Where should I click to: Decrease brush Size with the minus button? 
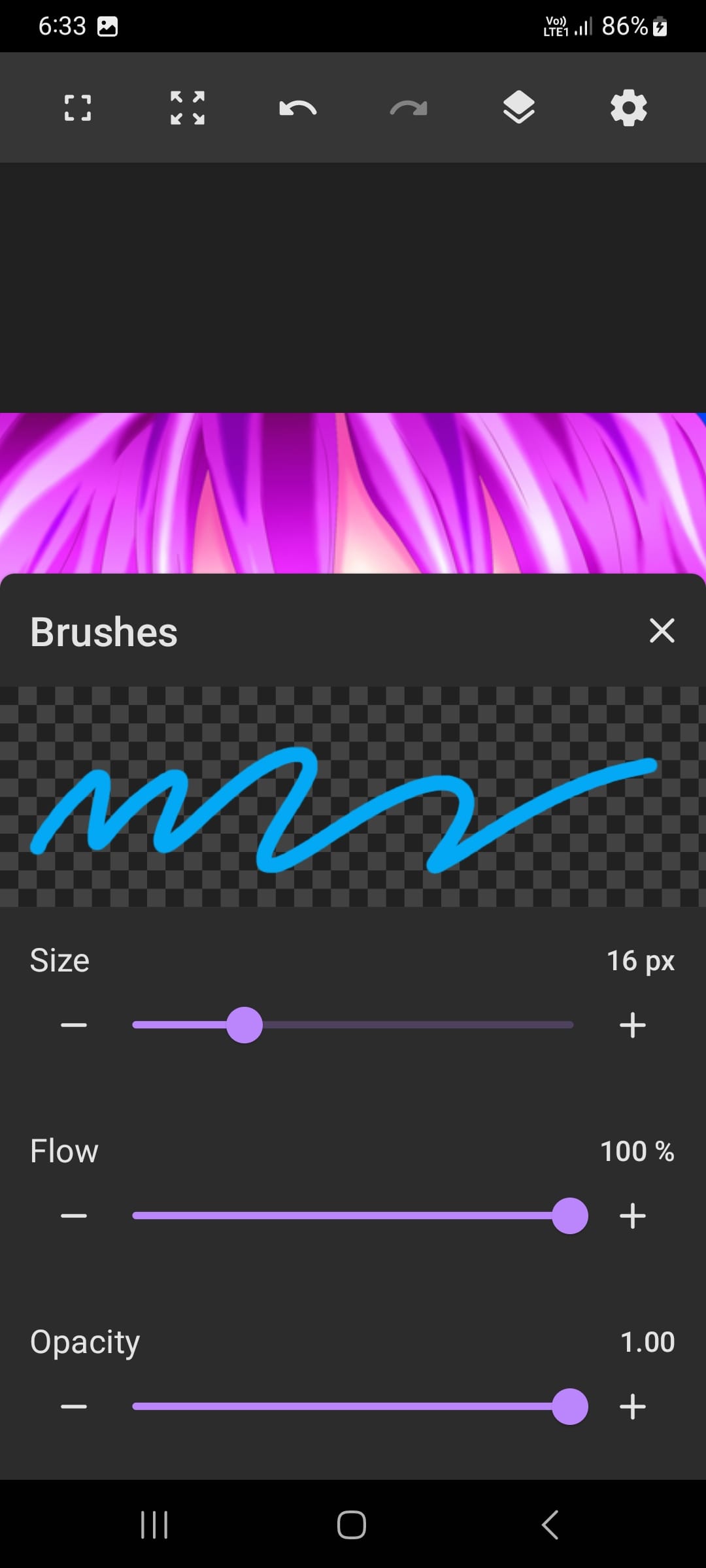tap(74, 1024)
